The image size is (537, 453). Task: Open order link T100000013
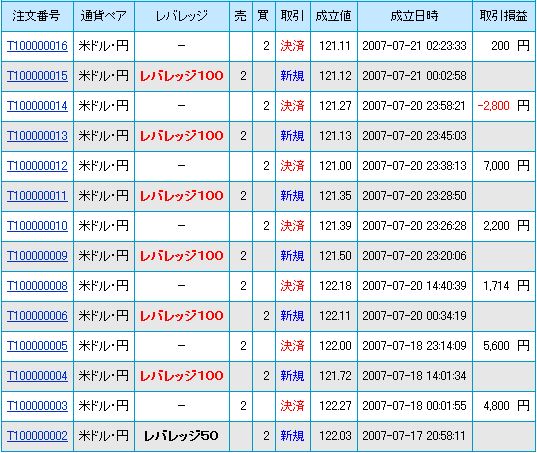[37, 136]
